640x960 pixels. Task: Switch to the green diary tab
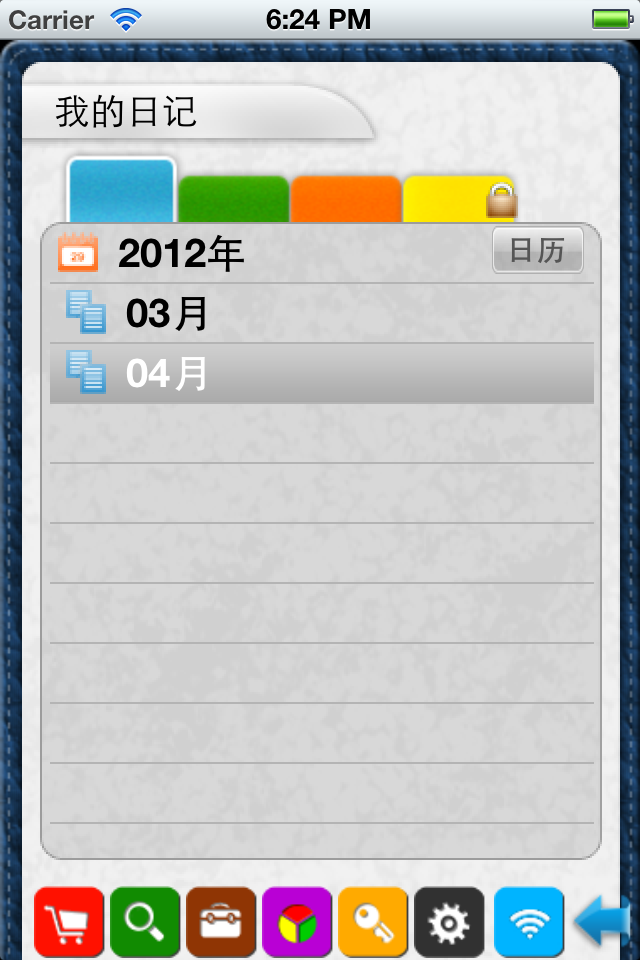click(x=234, y=200)
